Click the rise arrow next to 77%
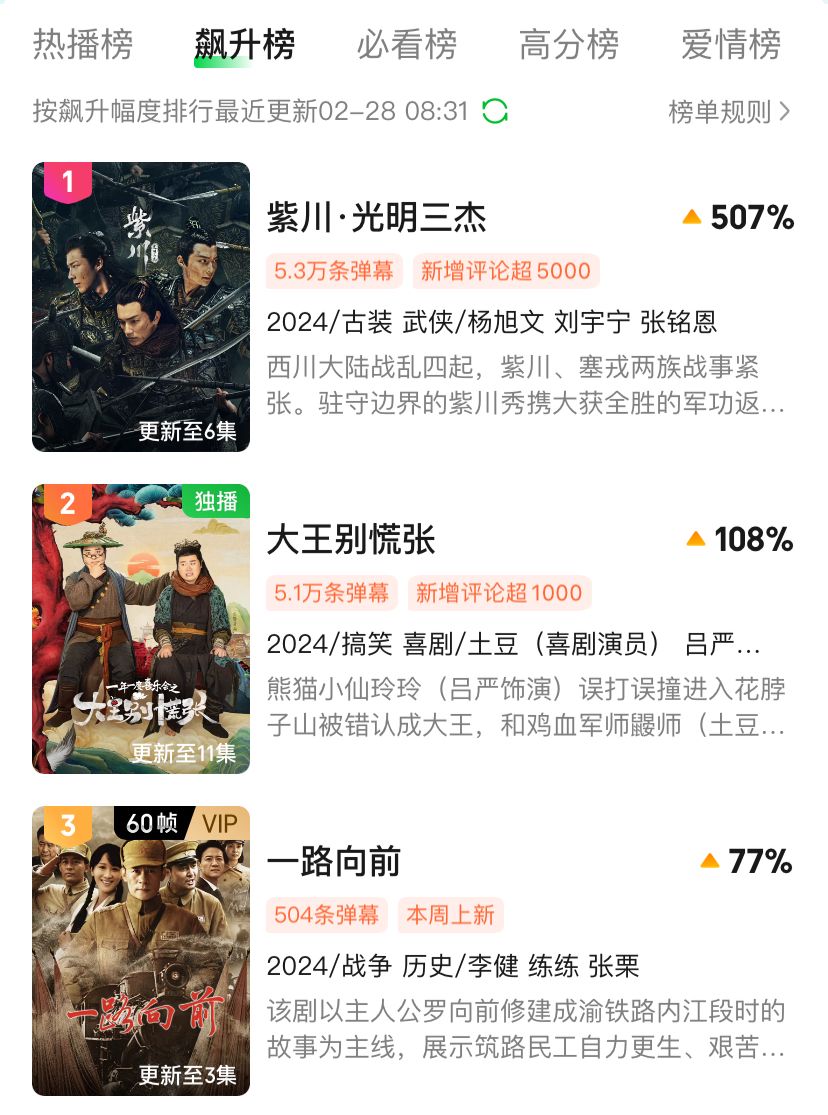The image size is (828, 1115). coord(710,861)
